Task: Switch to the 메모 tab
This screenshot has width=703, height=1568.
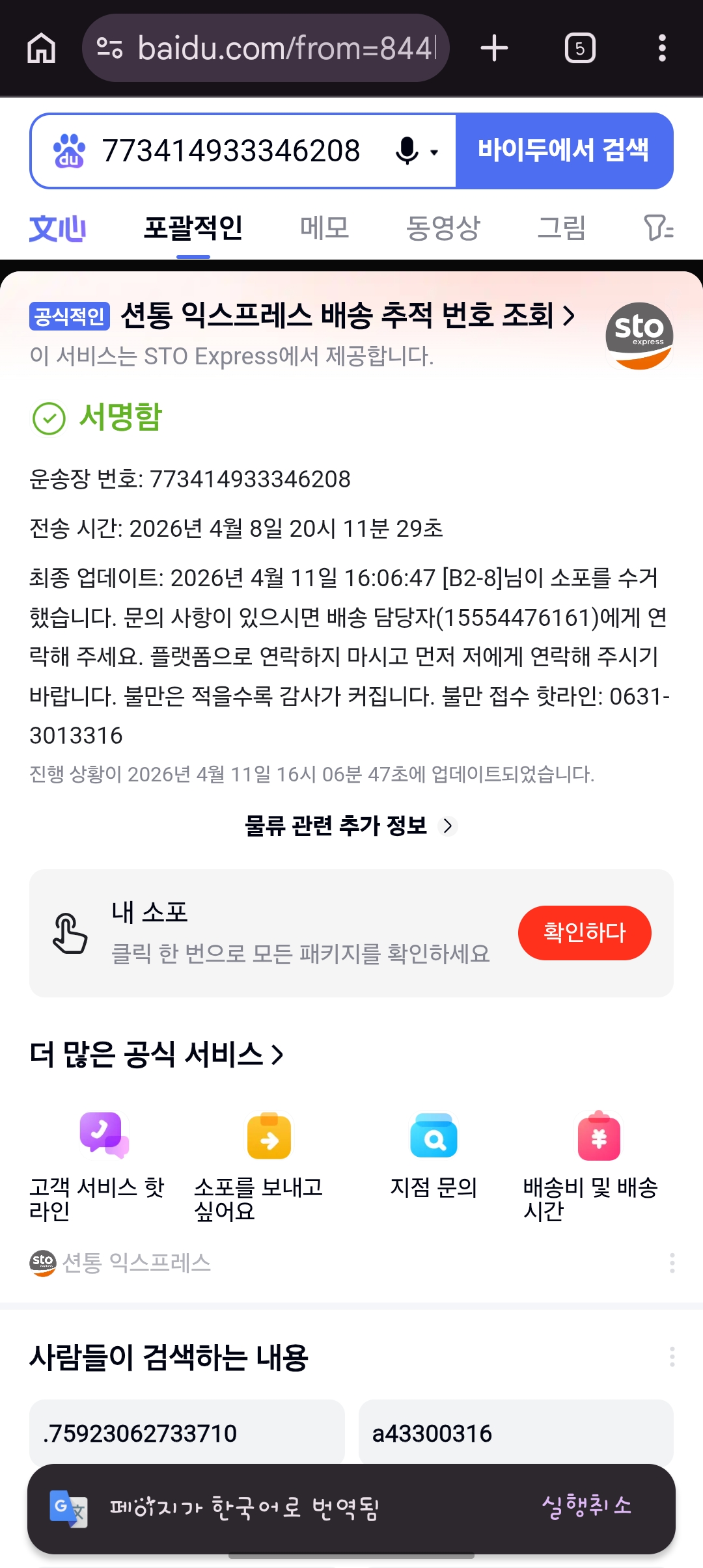Action: point(324,228)
